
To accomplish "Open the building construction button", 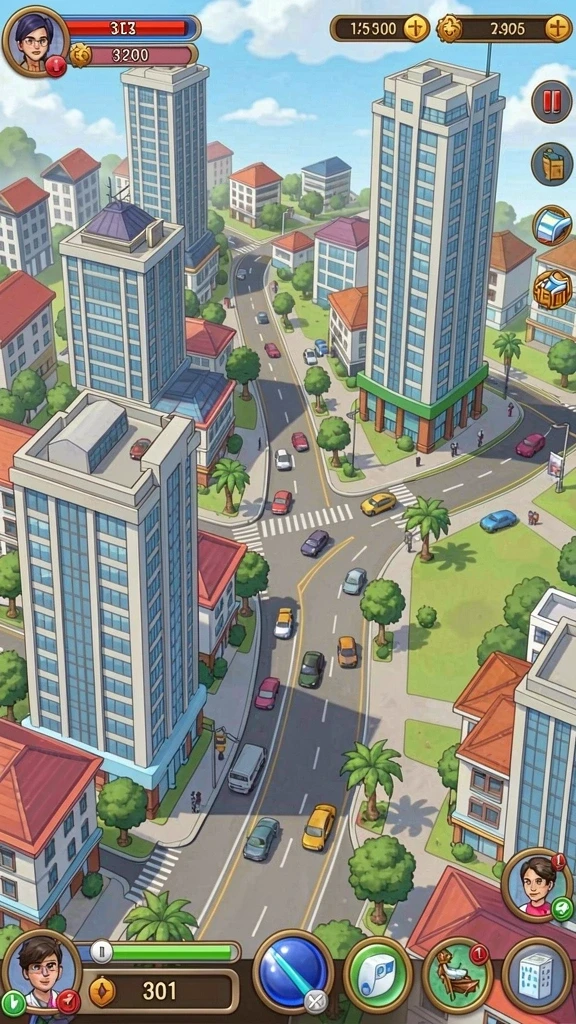I will pos(537,975).
